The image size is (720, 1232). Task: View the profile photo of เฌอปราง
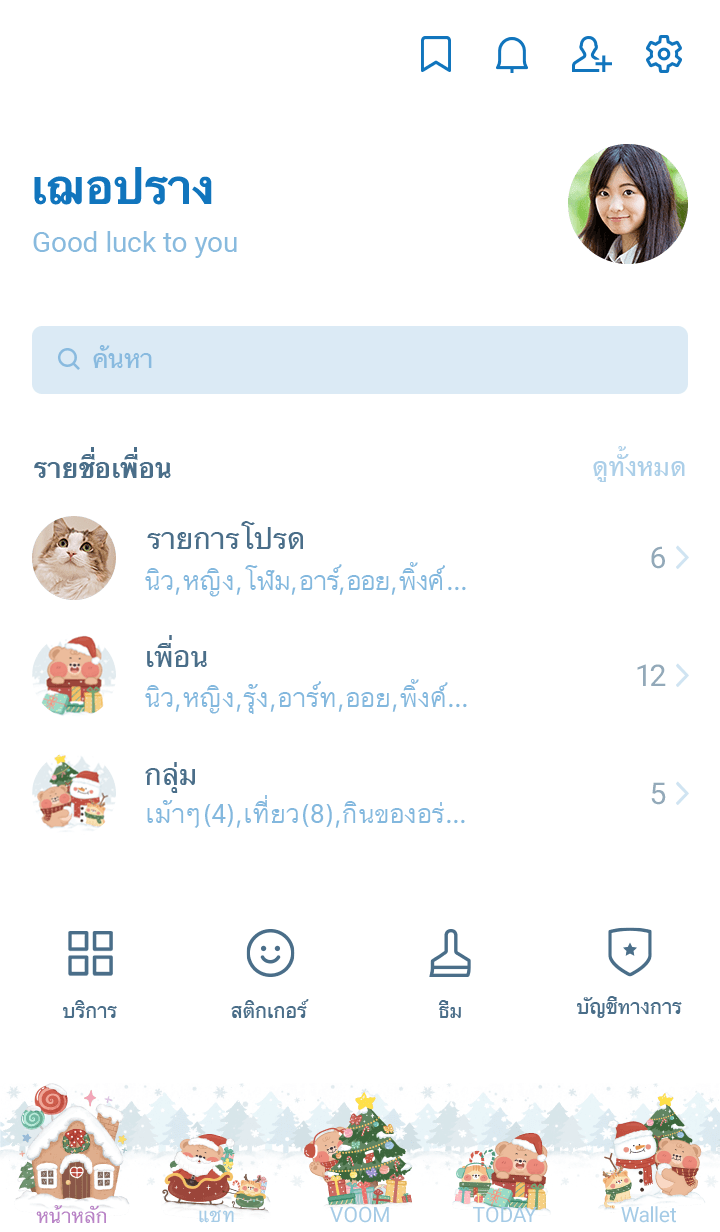point(628,204)
